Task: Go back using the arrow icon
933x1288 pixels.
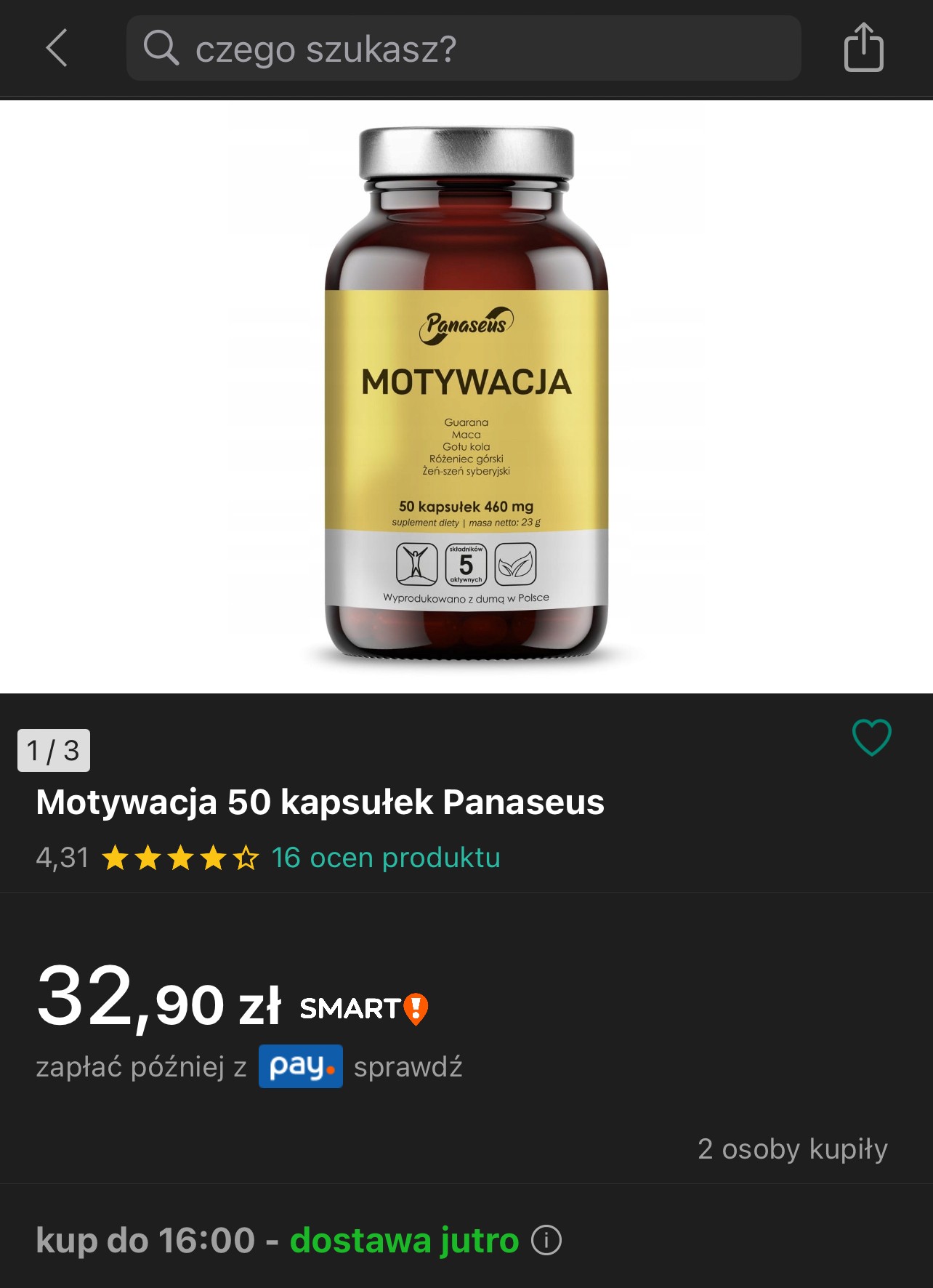Action: click(x=57, y=48)
